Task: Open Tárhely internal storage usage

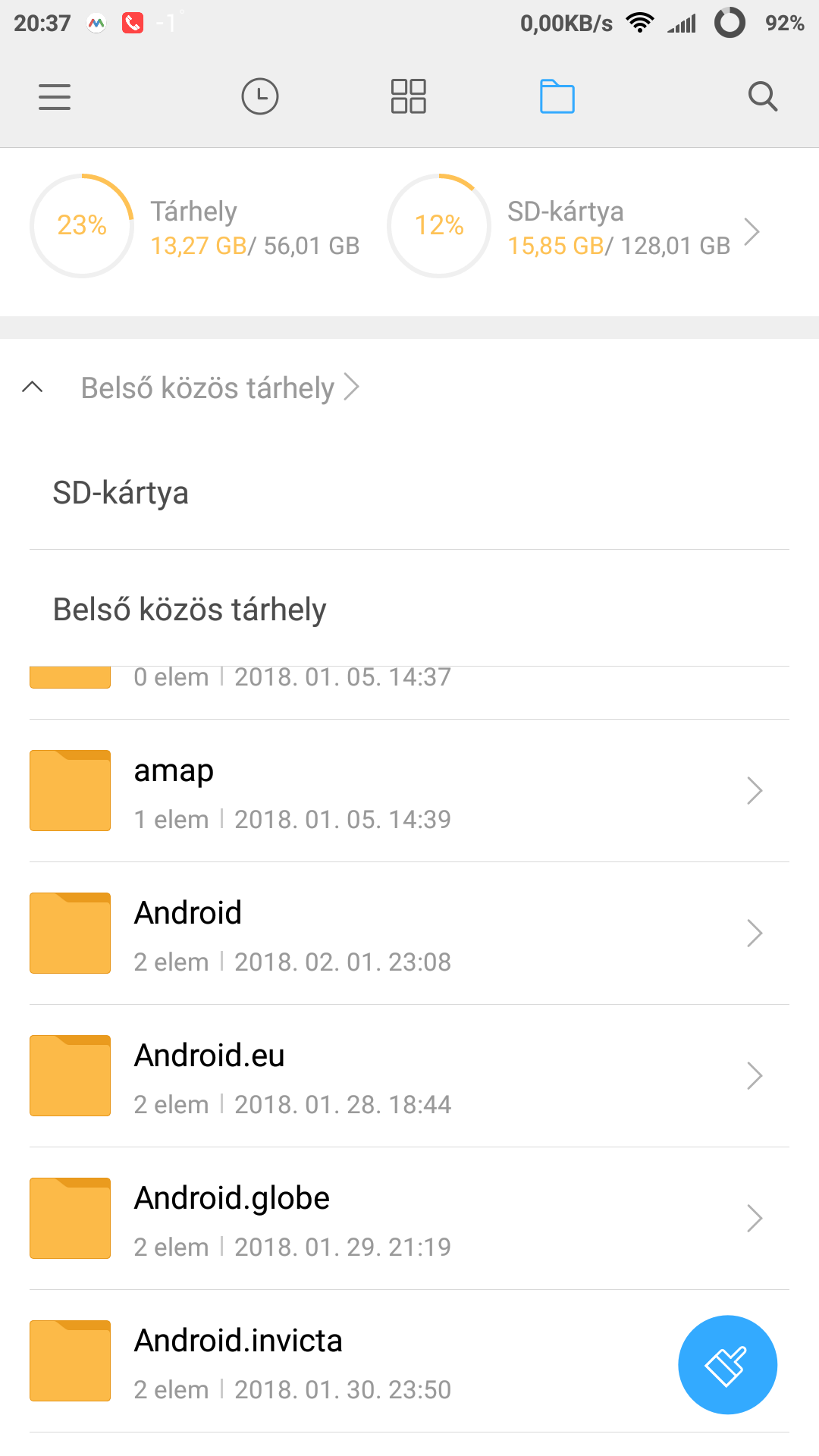Action: coord(196,227)
